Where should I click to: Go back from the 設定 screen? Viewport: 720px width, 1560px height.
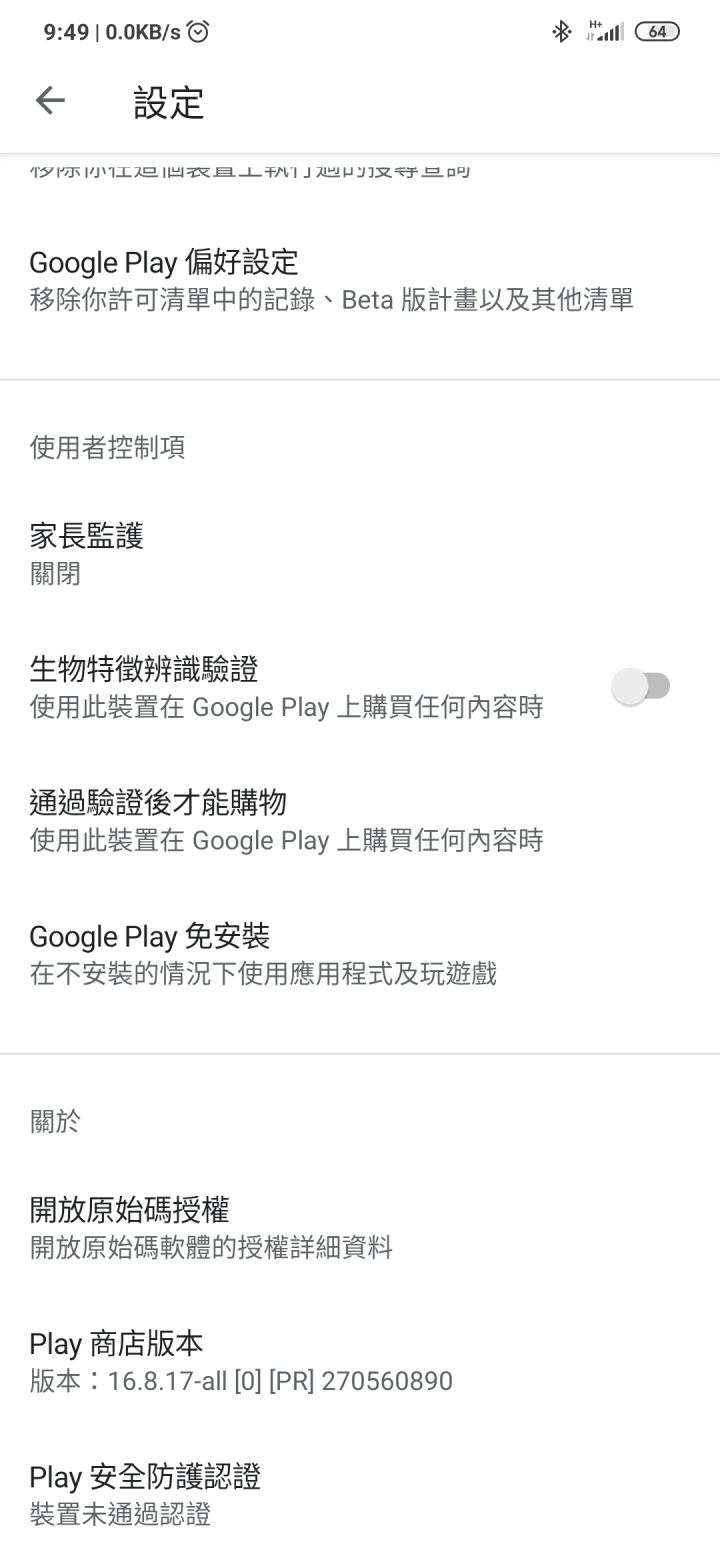(50, 100)
